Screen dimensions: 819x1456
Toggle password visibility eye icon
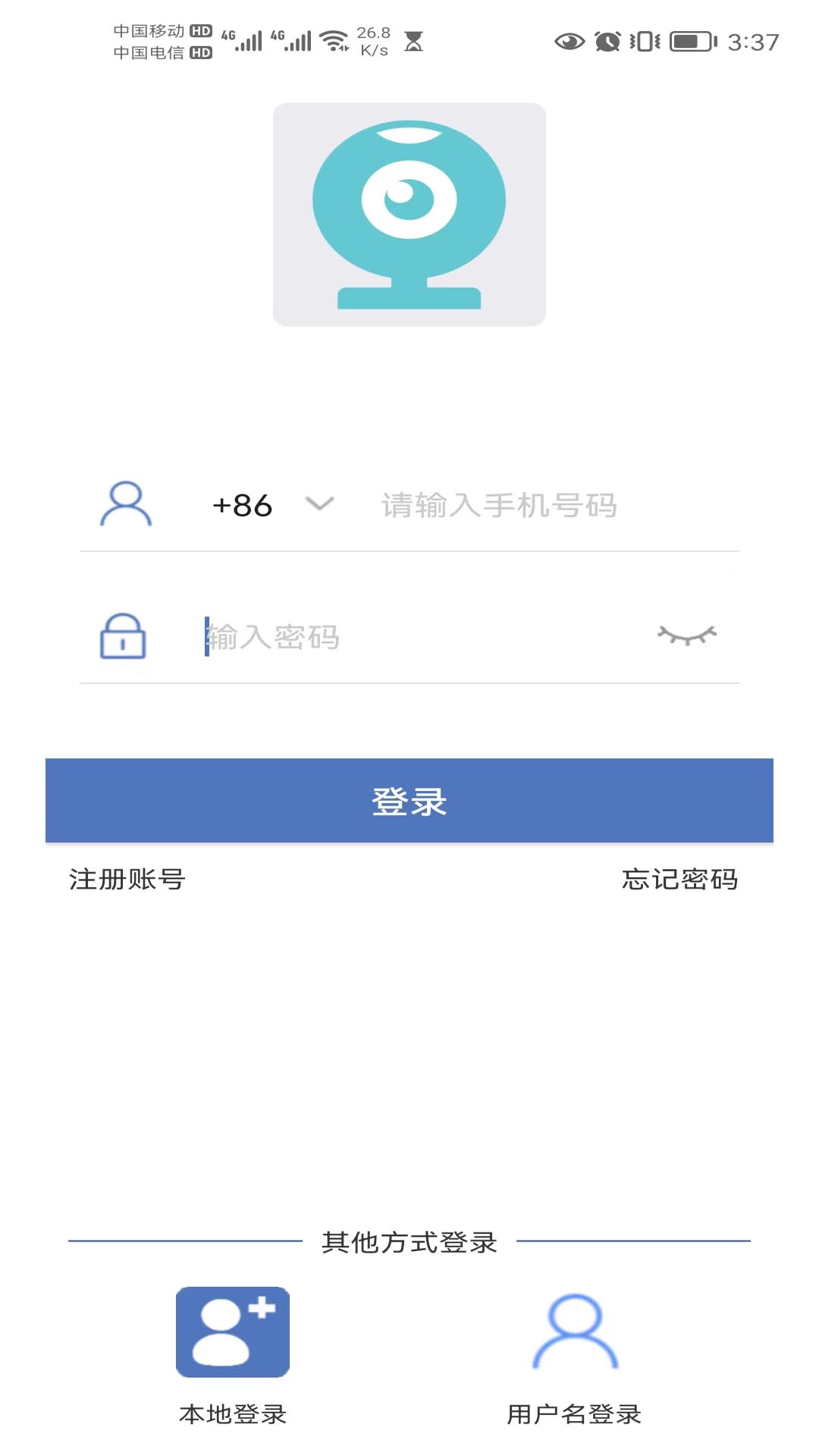(686, 635)
